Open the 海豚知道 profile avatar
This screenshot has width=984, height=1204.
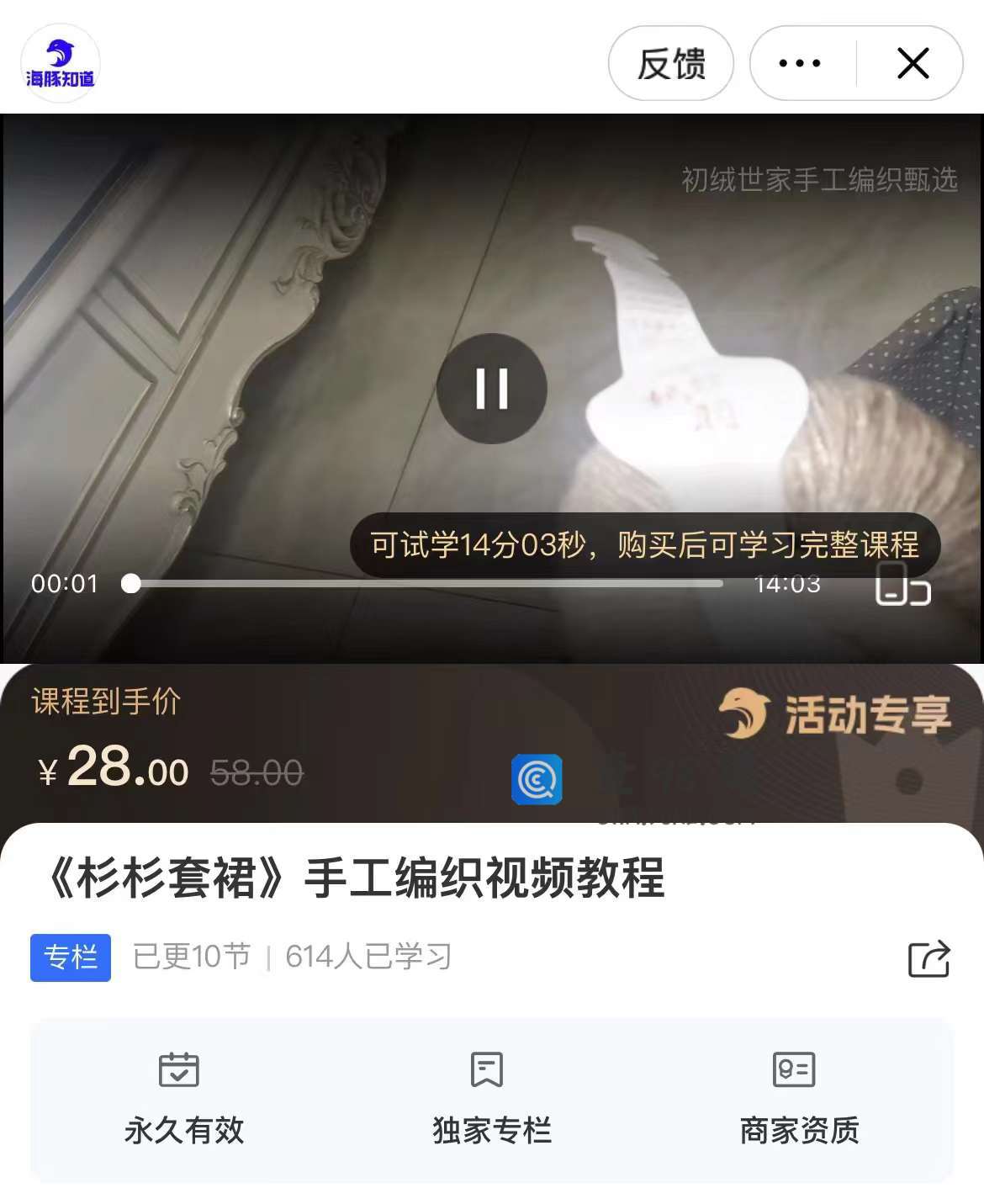point(60,63)
